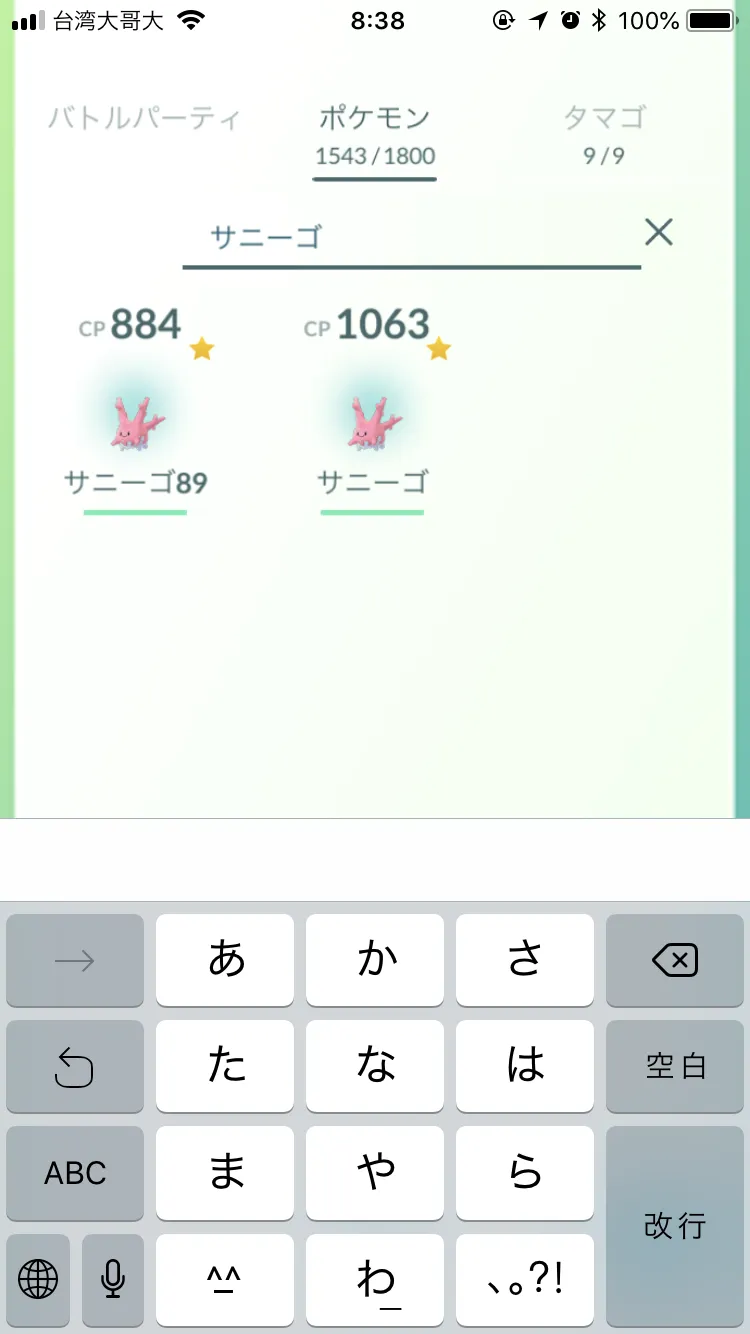Tap the サニーゴ search field
This screenshot has width=750, height=1334.
pos(411,237)
